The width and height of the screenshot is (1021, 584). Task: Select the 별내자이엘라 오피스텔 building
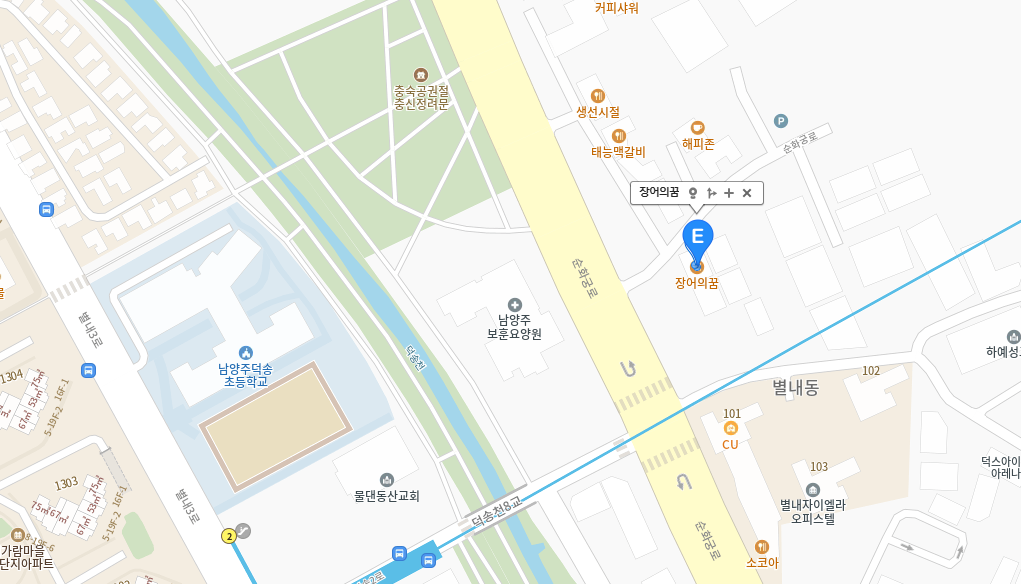[x=813, y=489]
